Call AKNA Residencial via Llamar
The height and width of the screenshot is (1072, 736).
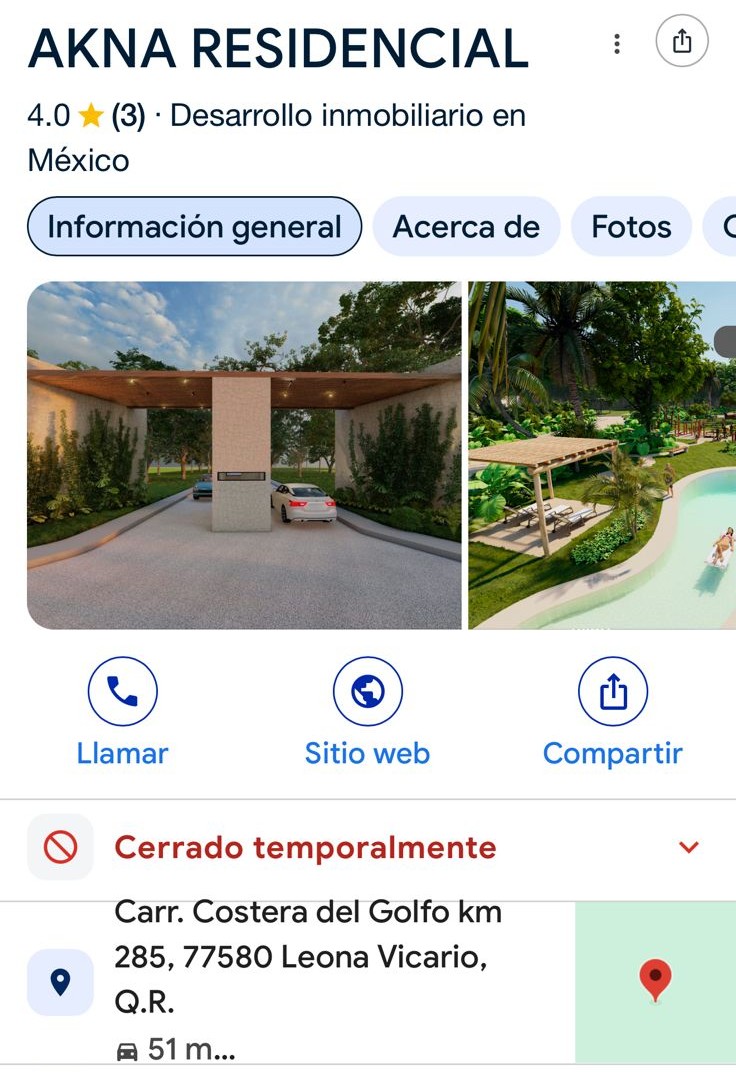coord(122,715)
